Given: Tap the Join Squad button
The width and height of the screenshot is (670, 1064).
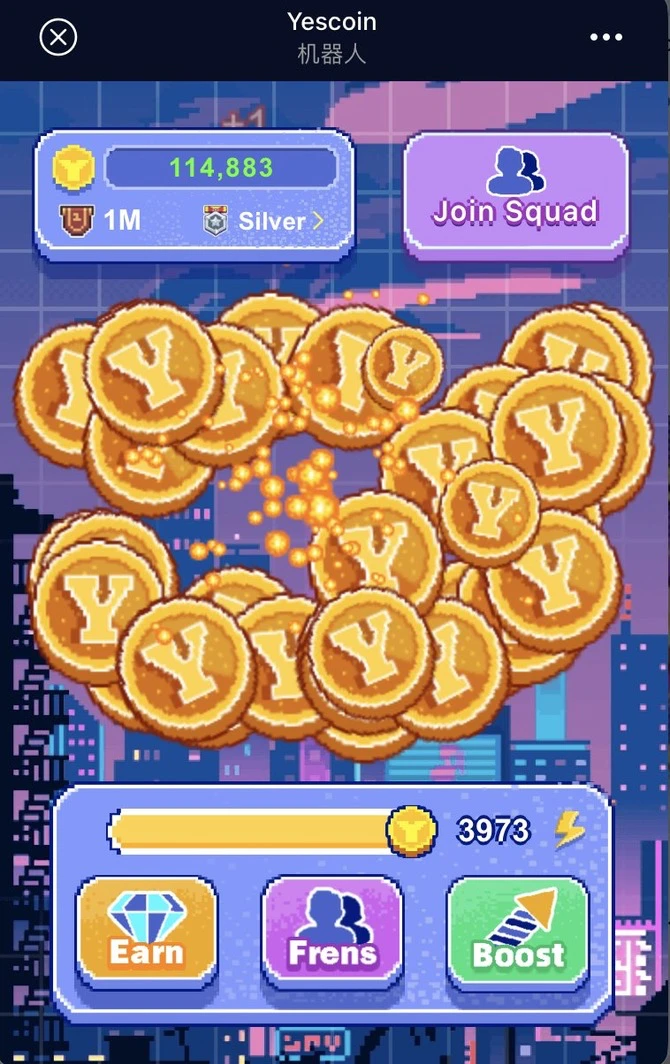Looking at the screenshot, I should tap(515, 193).
